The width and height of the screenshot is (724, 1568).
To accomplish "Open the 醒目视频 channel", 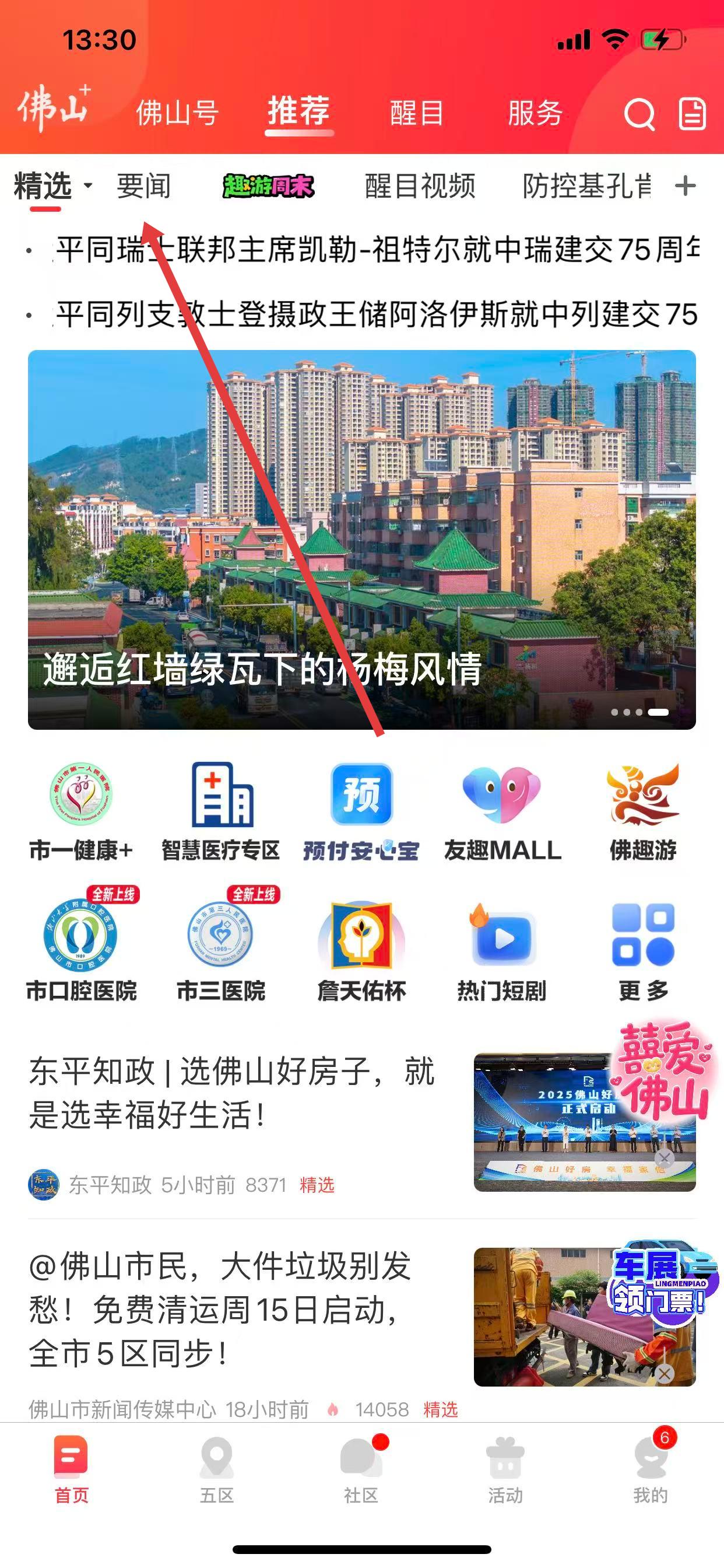I will [x=420, y=186].
